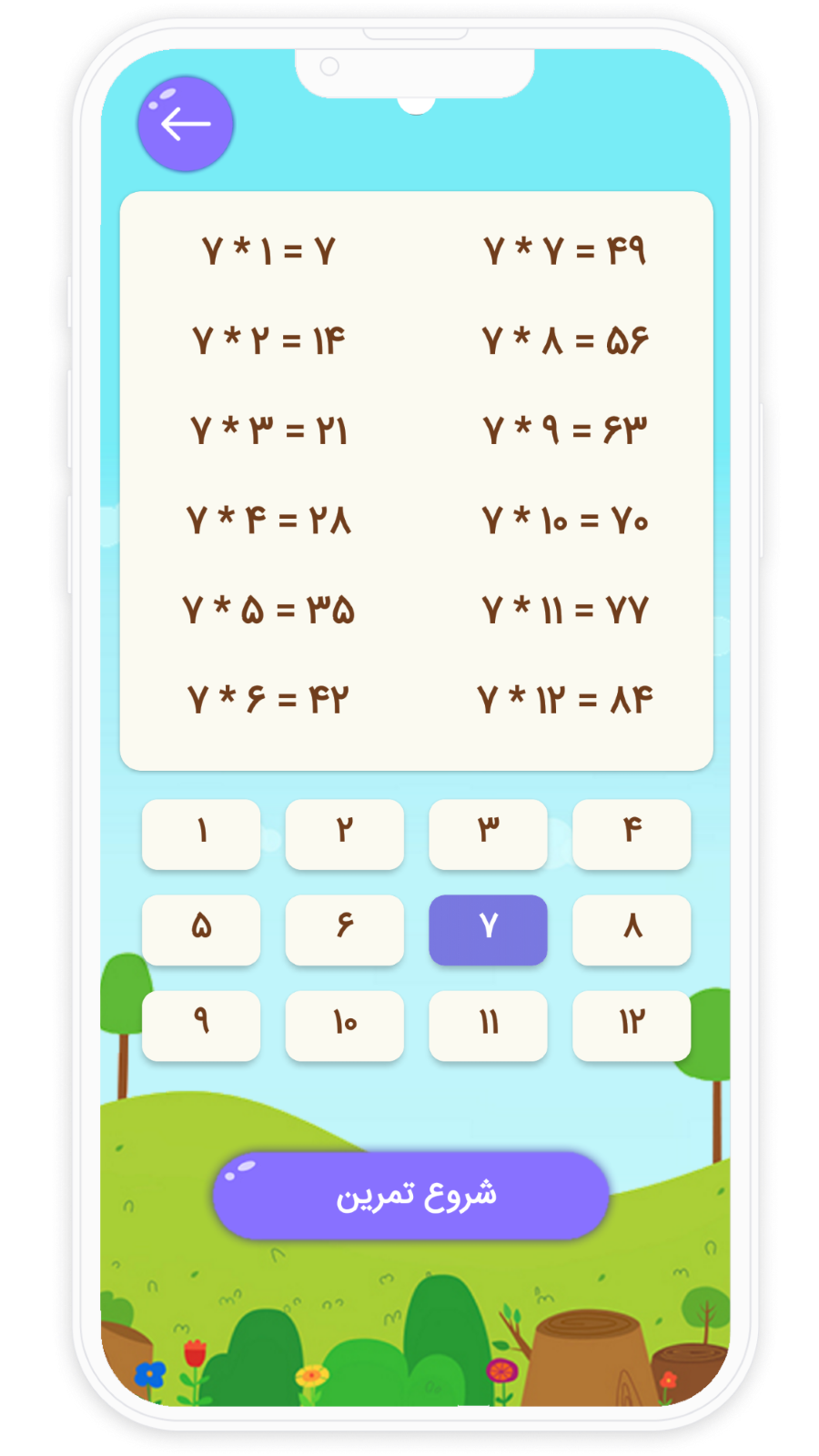Choose the ۱۲ times table
The image size is (819, 1456).
632,1026
